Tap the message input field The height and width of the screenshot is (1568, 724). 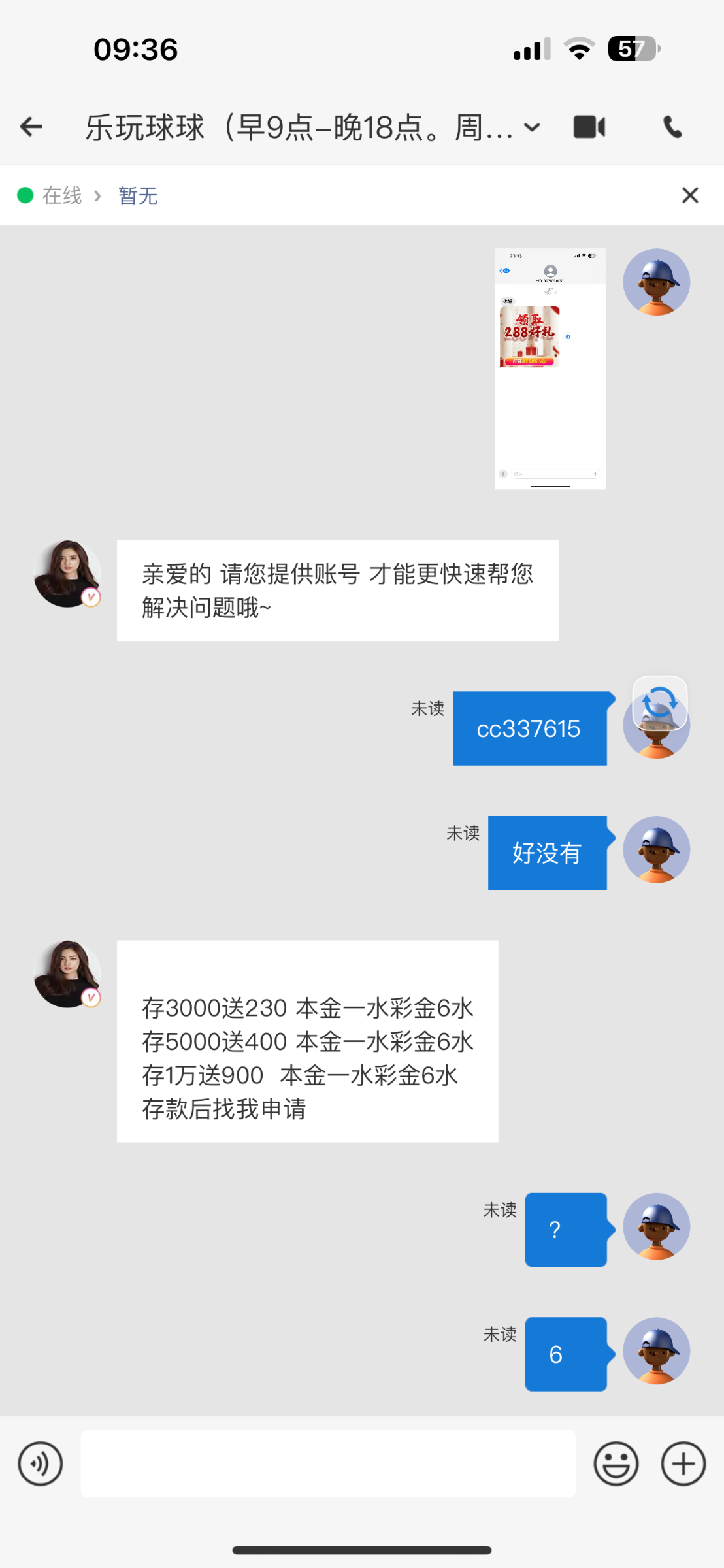tap(328, 1463)
